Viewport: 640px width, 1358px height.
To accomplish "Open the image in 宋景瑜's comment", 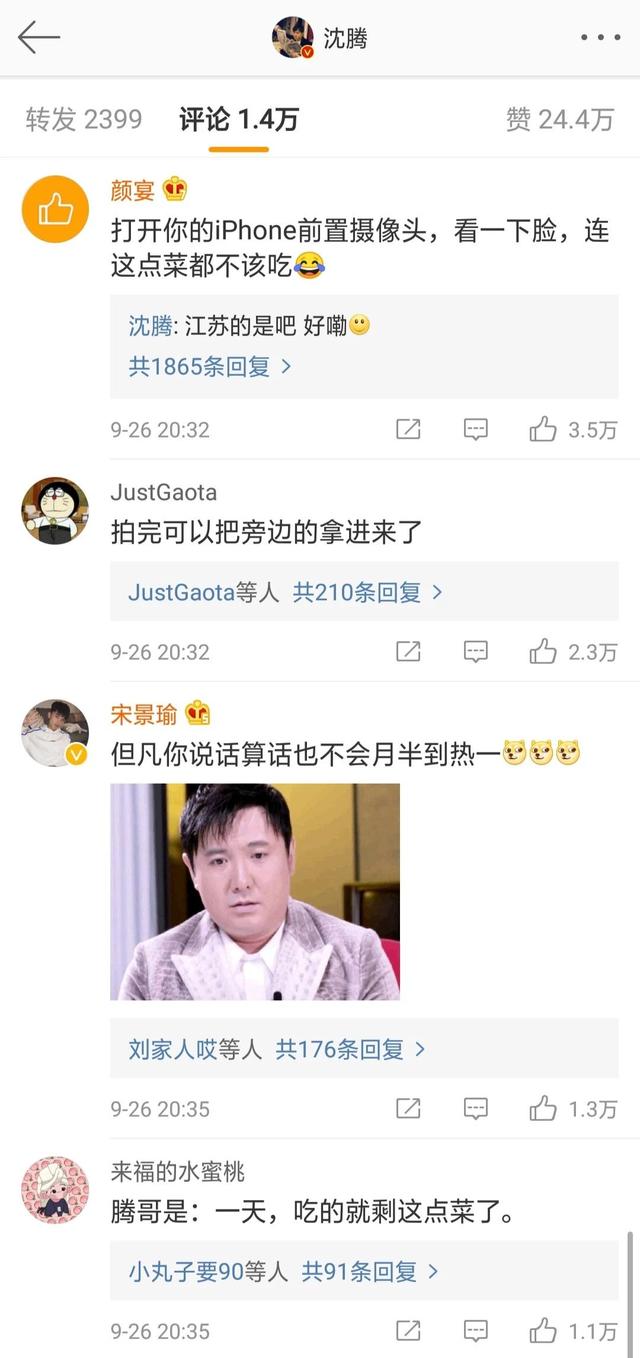I will [x=255, y=891].
